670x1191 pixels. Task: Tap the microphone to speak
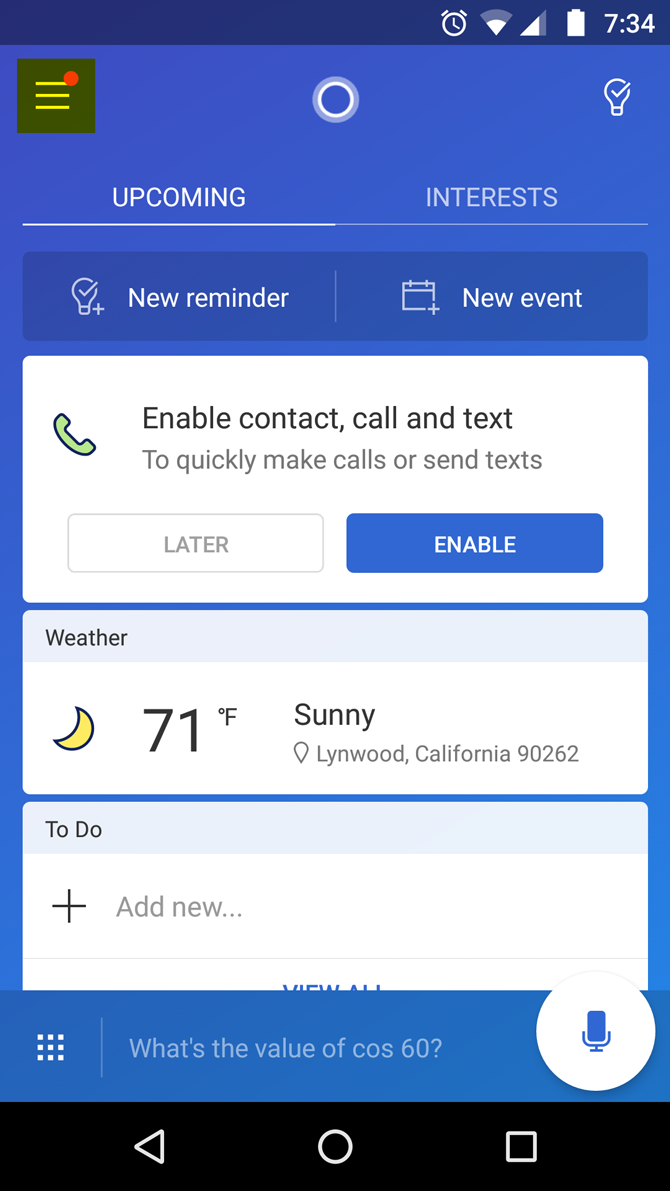(596, 1031)
